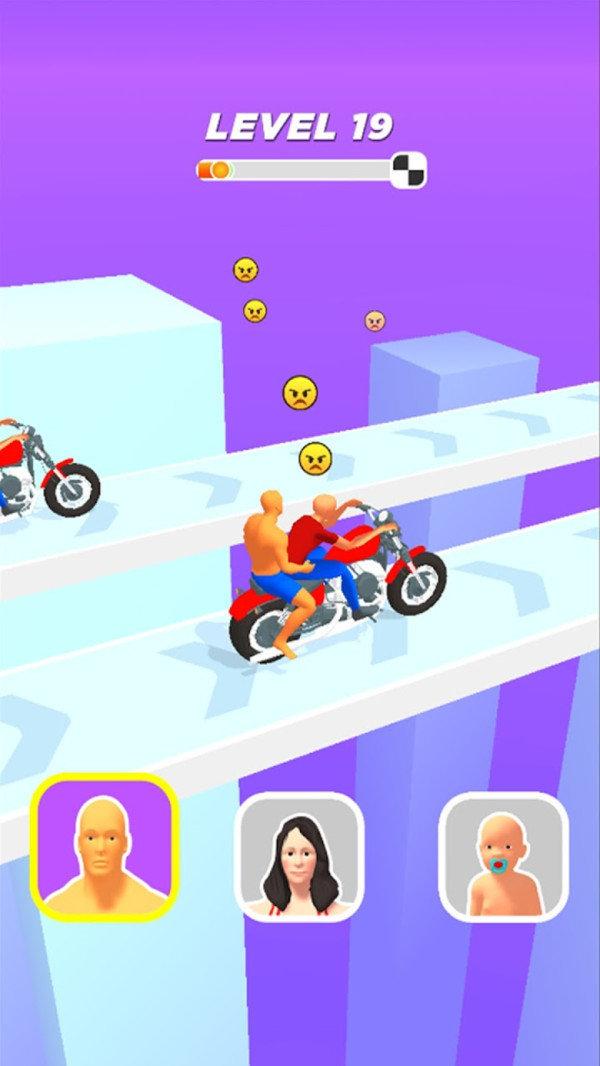
Task: Pick the baby with pacifier character
Action: 503,856
